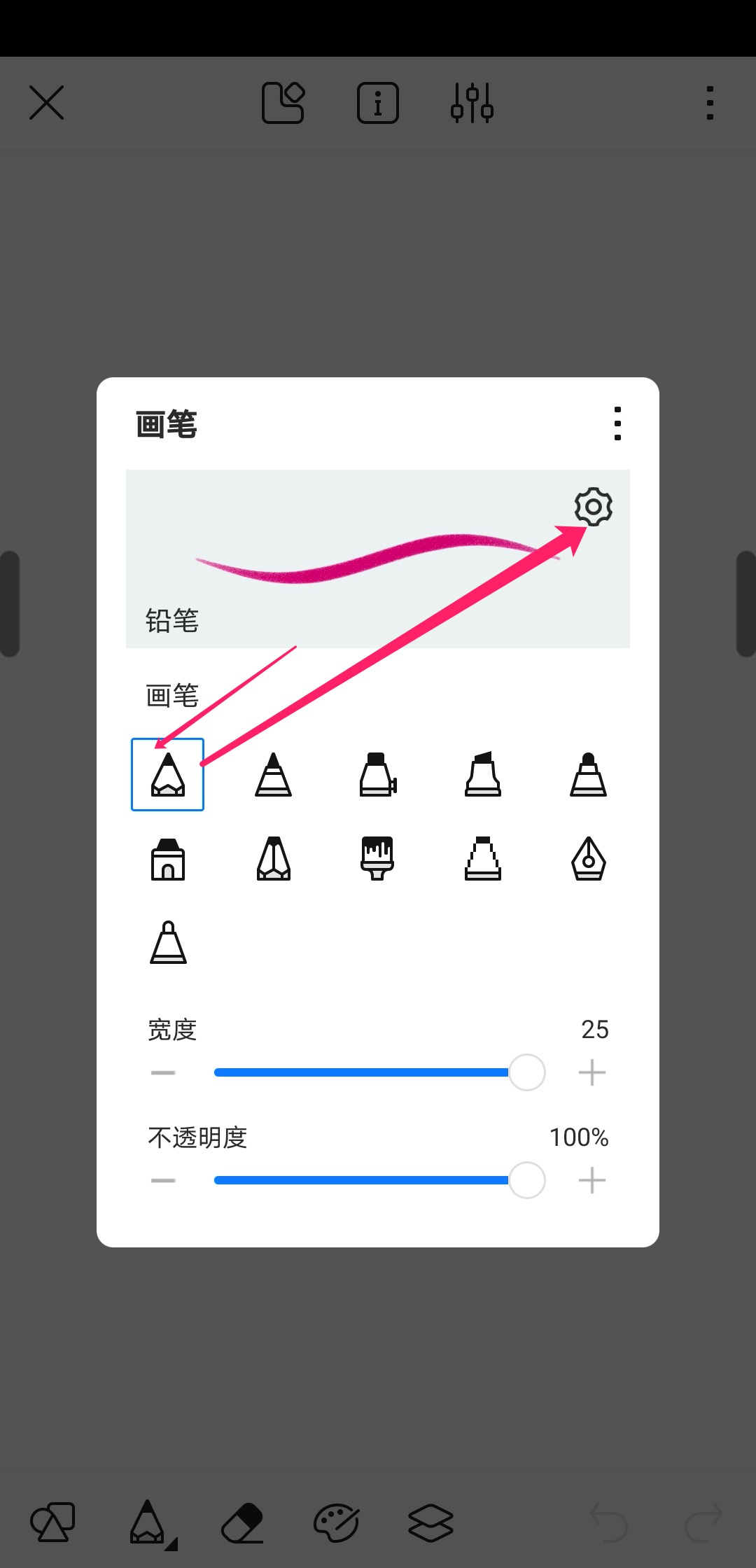Viewport: 756px width, 1568px height.
Task: Decrease 宽度 with the minus button
Action: 163,1072
